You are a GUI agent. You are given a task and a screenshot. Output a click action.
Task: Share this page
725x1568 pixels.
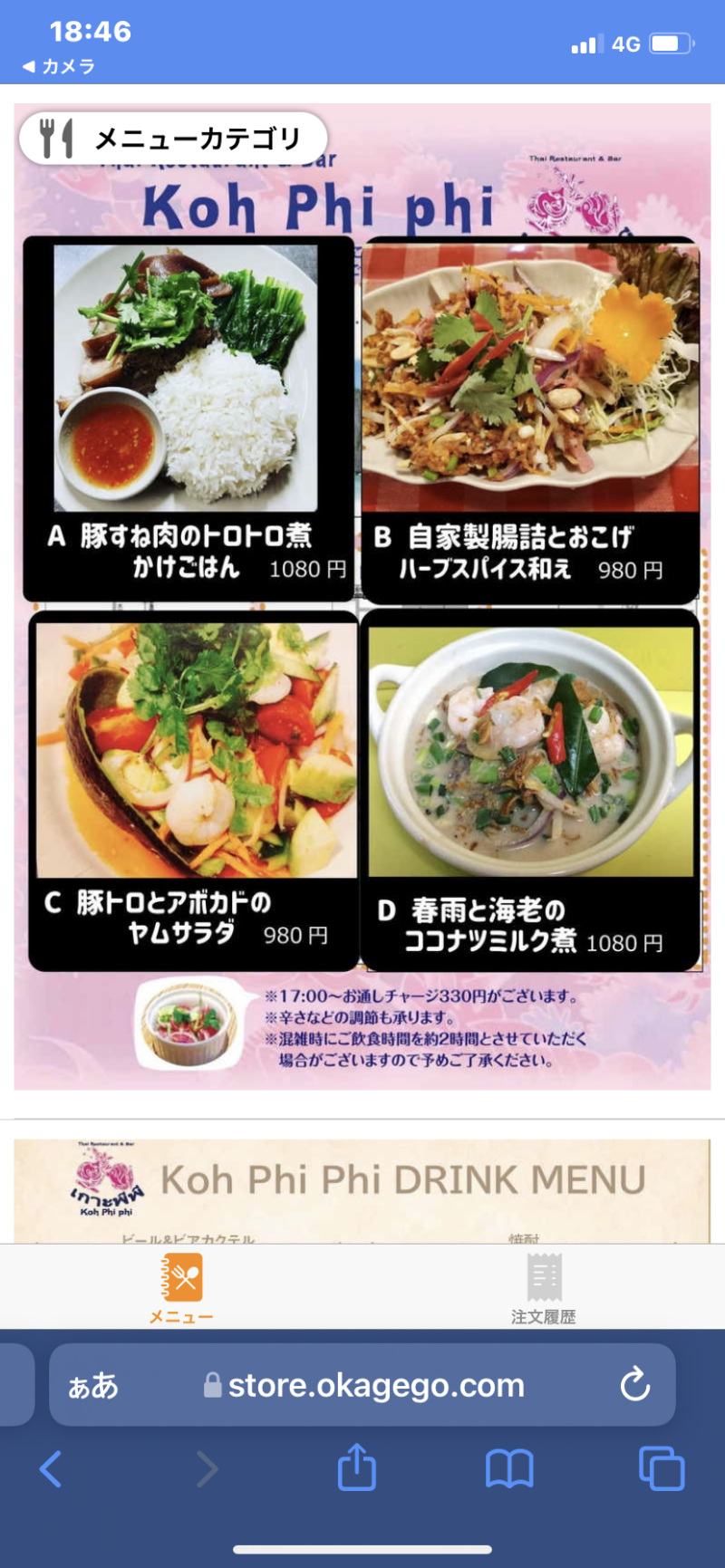coord(357,1466)
